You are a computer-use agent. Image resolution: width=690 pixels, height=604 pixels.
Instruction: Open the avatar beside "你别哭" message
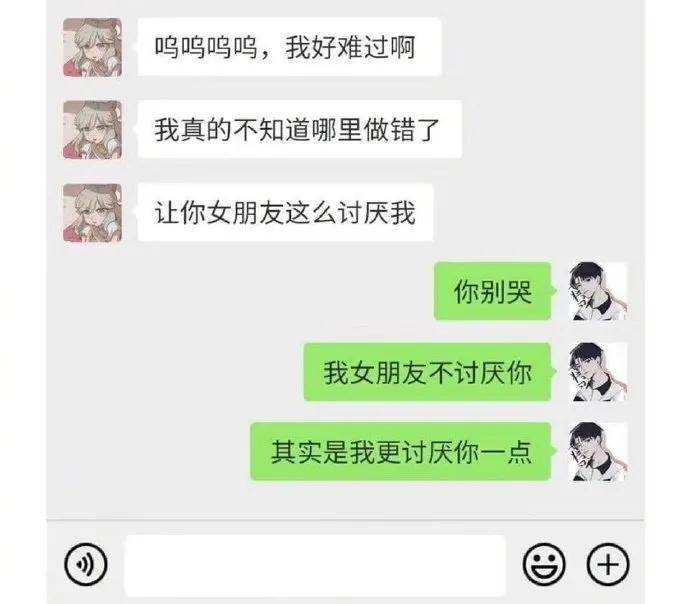(x=598, y=291)
